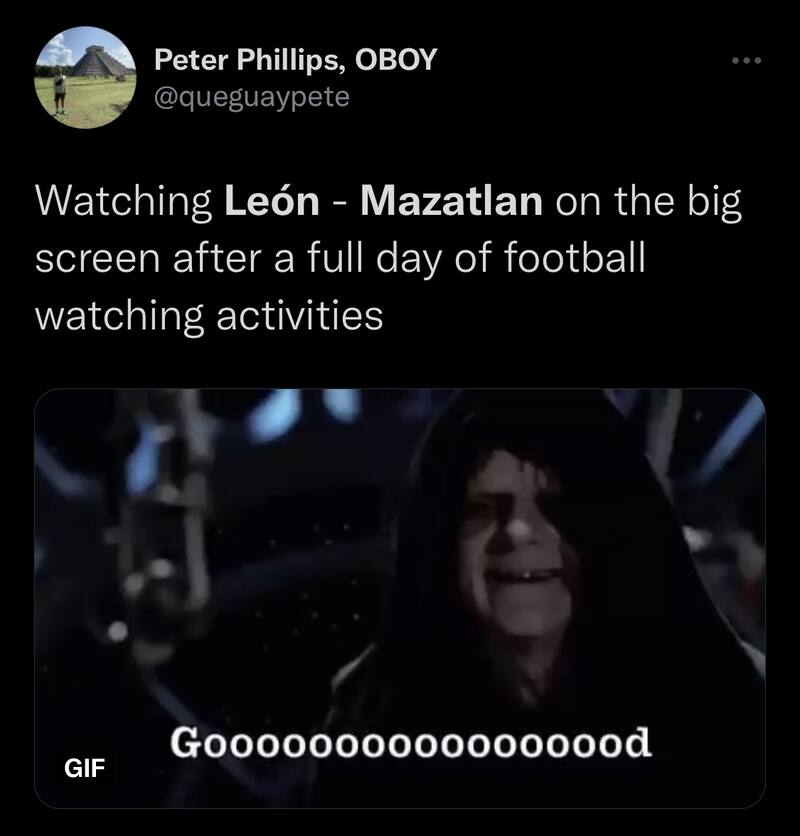Open the Gooooood GIF in the tweet
The height and width of the screenshot is (836, 800).
coord(400,598)
